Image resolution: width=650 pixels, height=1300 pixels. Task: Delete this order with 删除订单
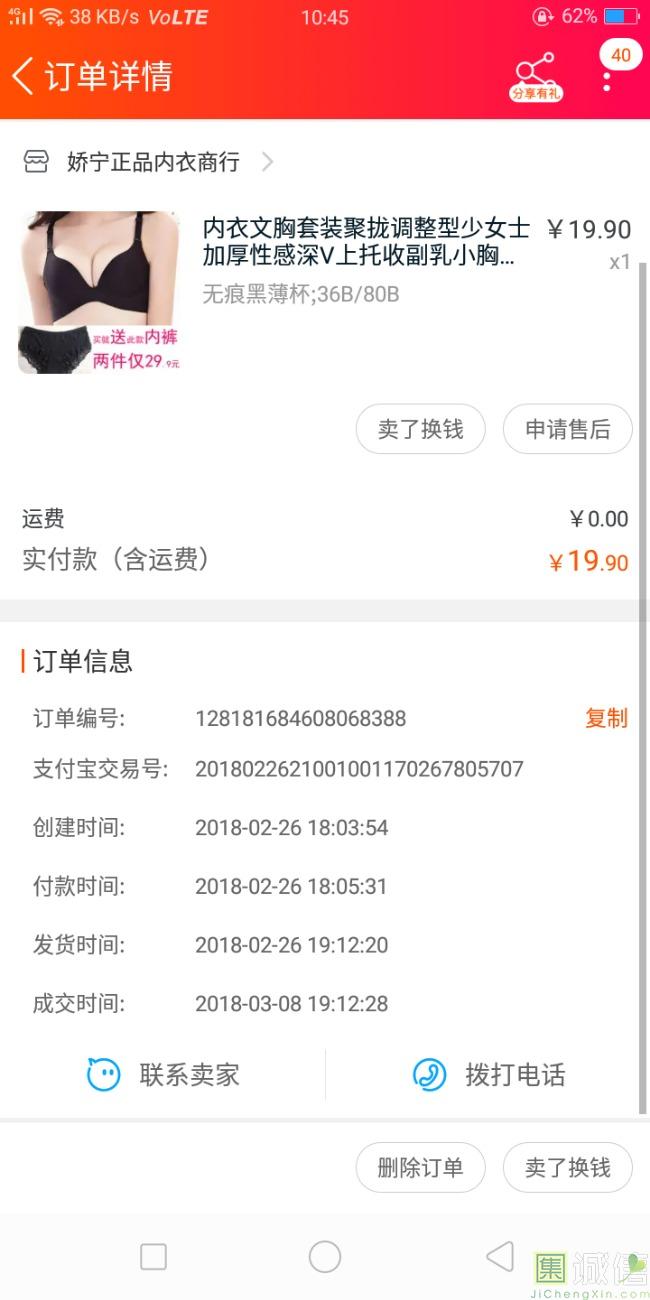click(421, 1167)
